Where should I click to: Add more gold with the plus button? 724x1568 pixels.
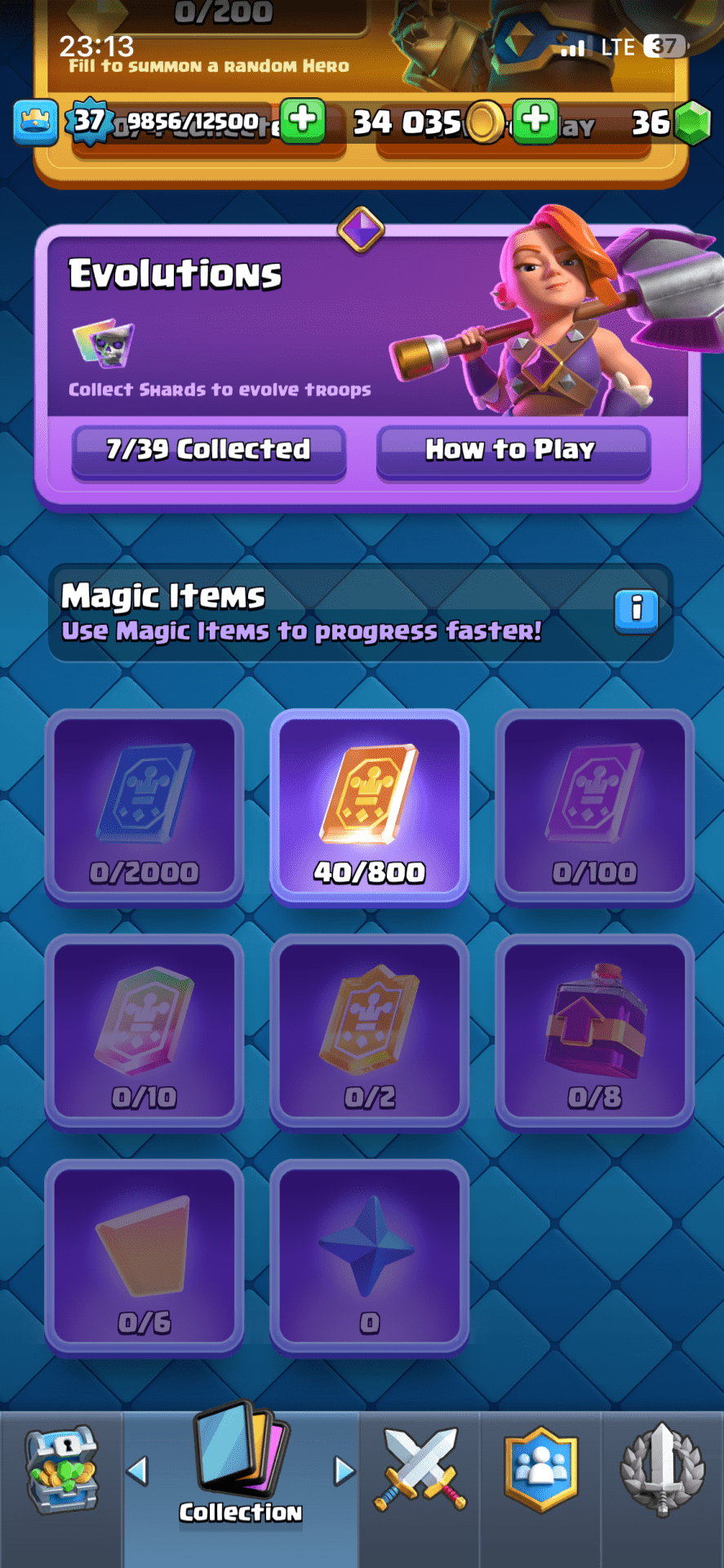pyautogui.click(x=535, y=121)
